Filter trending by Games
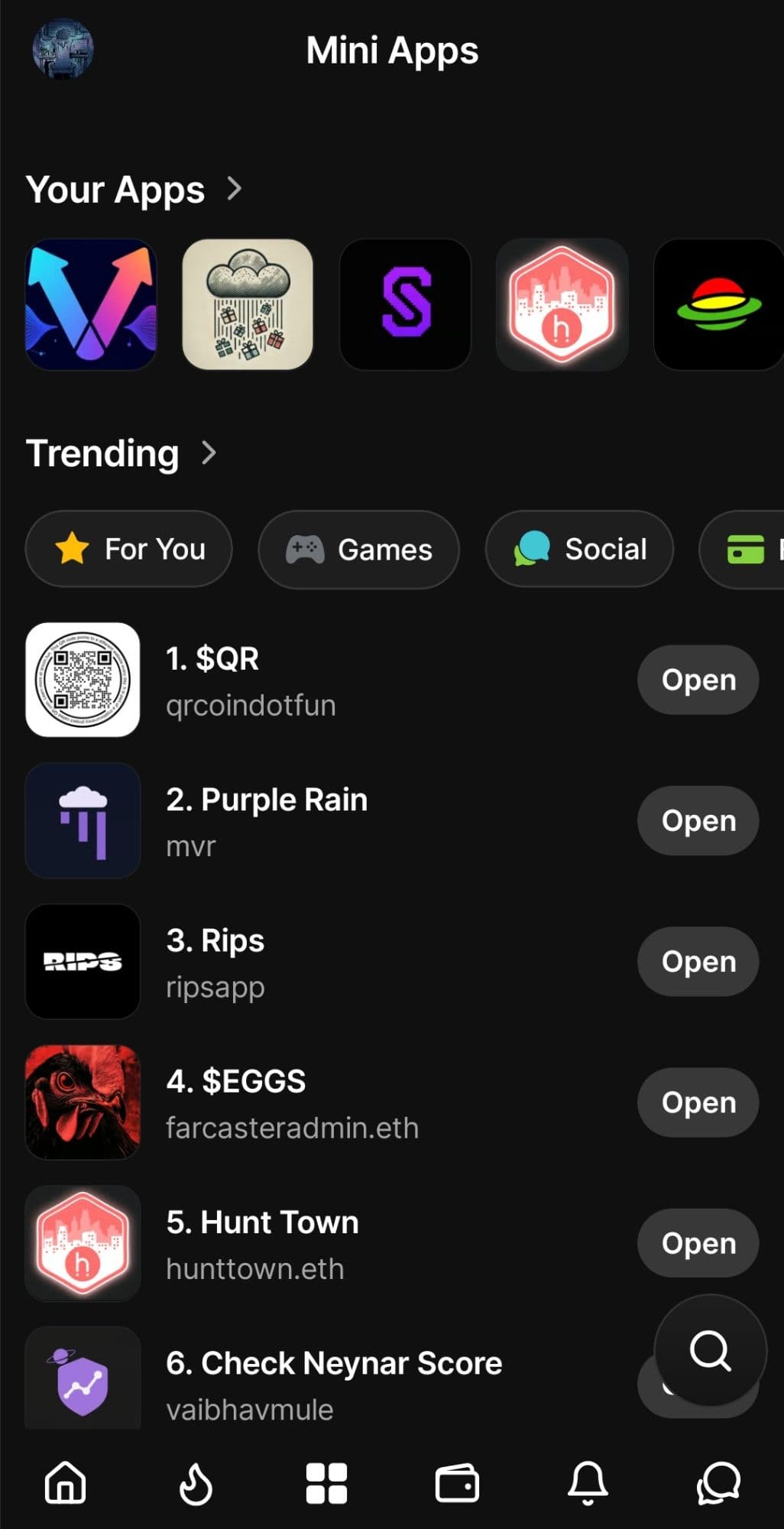784x1529 pixels. coord(358,550)
